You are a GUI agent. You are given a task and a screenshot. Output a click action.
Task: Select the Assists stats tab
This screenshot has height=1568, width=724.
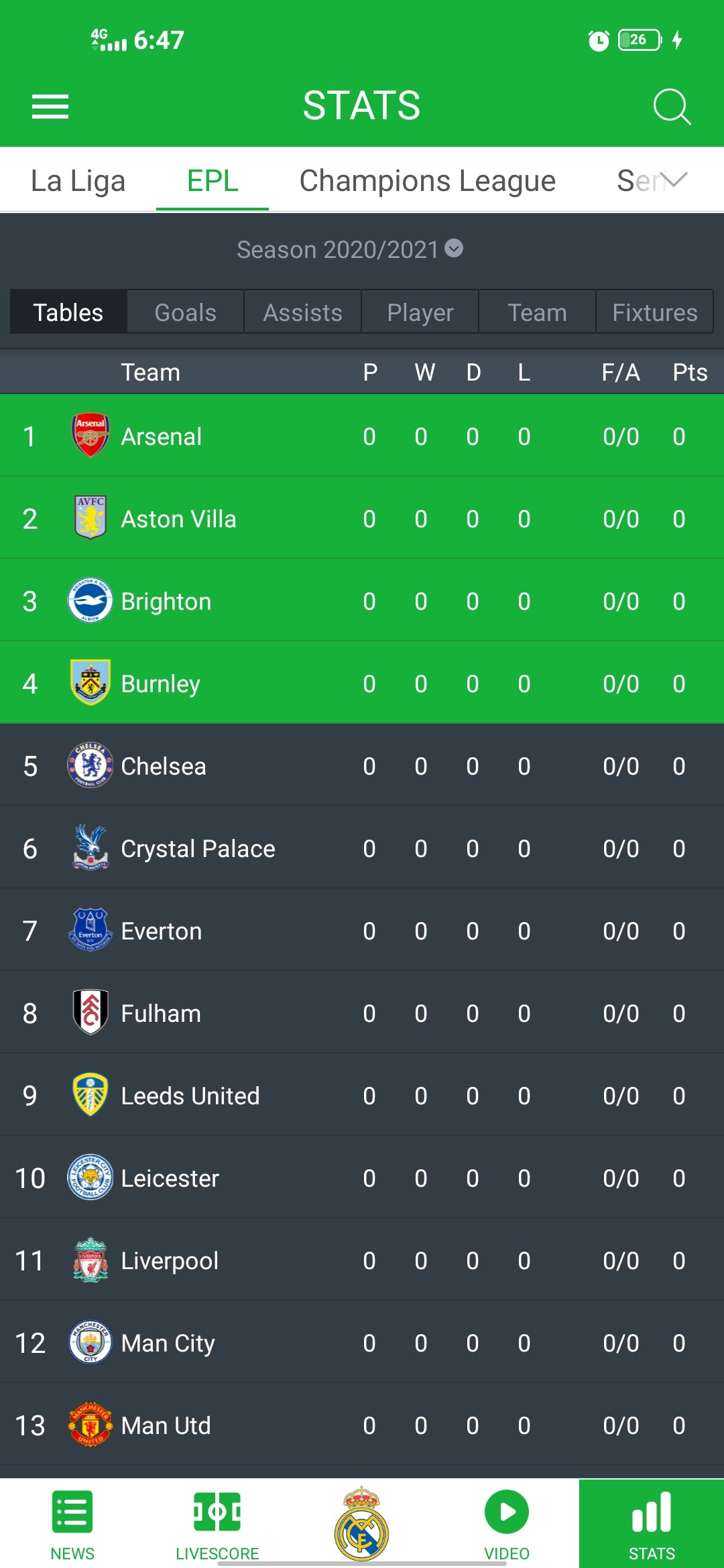tap(302, 312)
